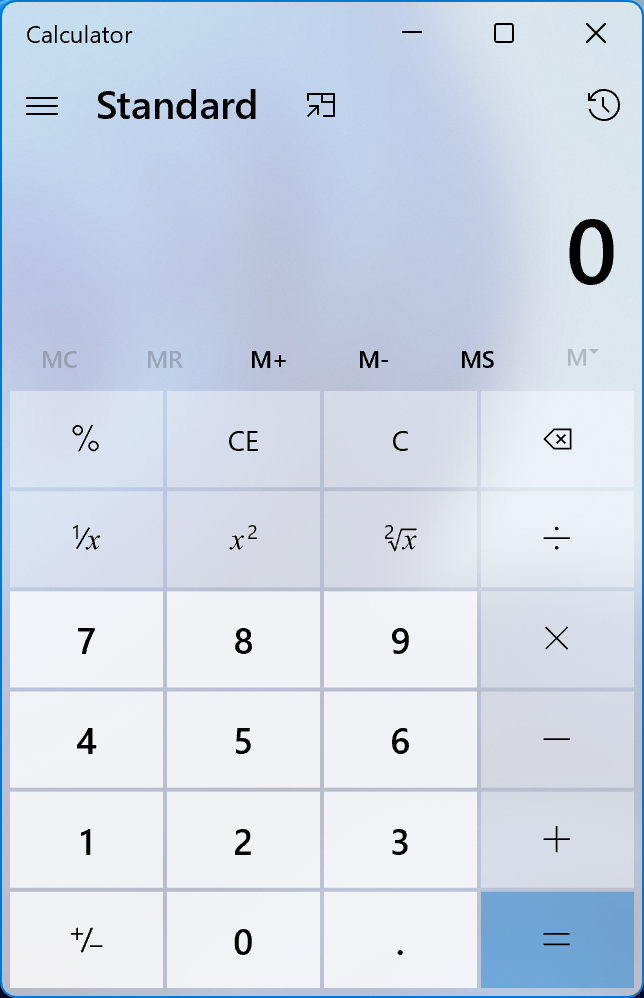Clear all with C
Viewport: 644px width, 998px height.
pyautogui.click(x=400, y=440)
